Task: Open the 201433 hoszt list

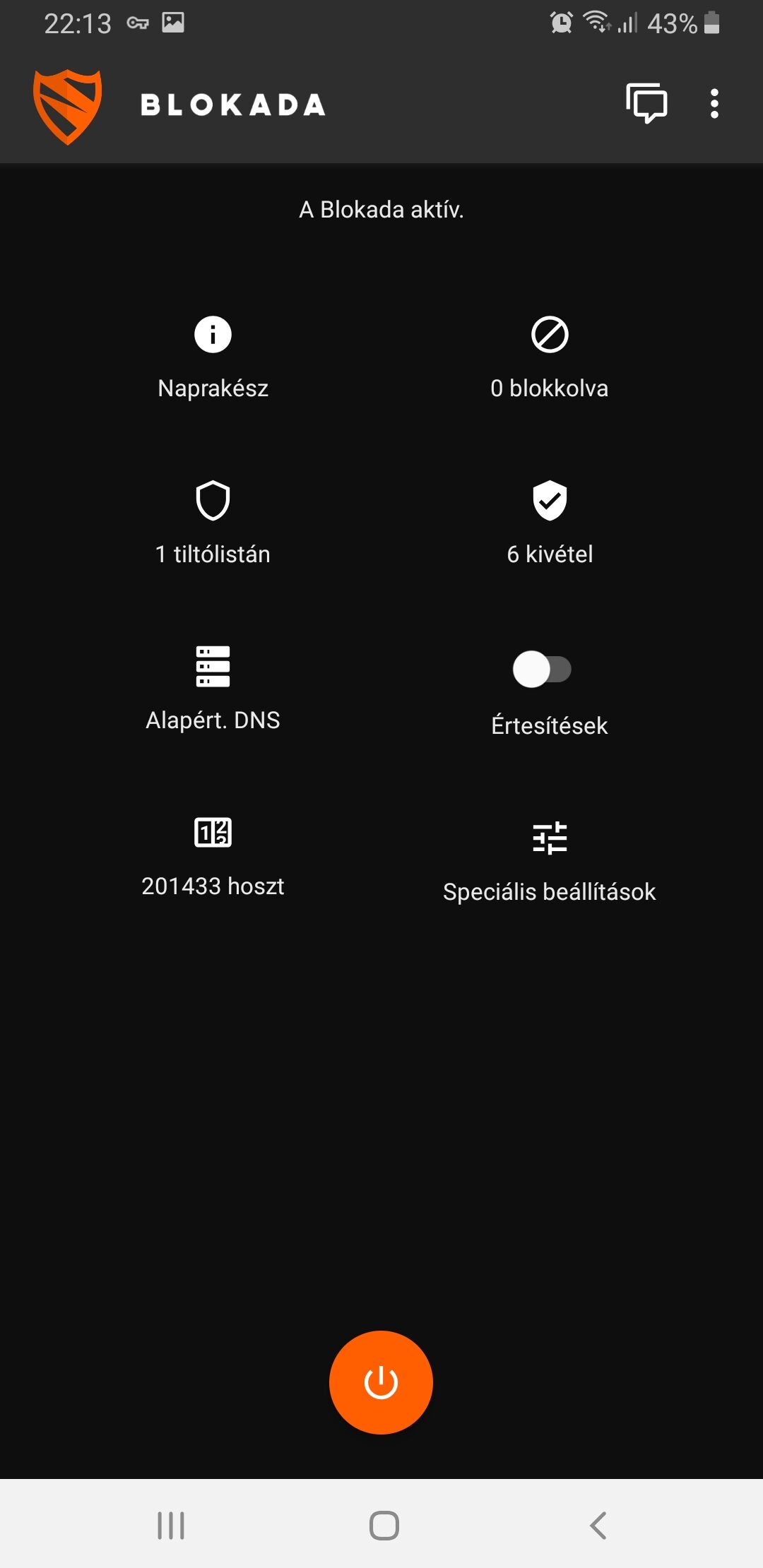Action: click(x=213, y=855)
